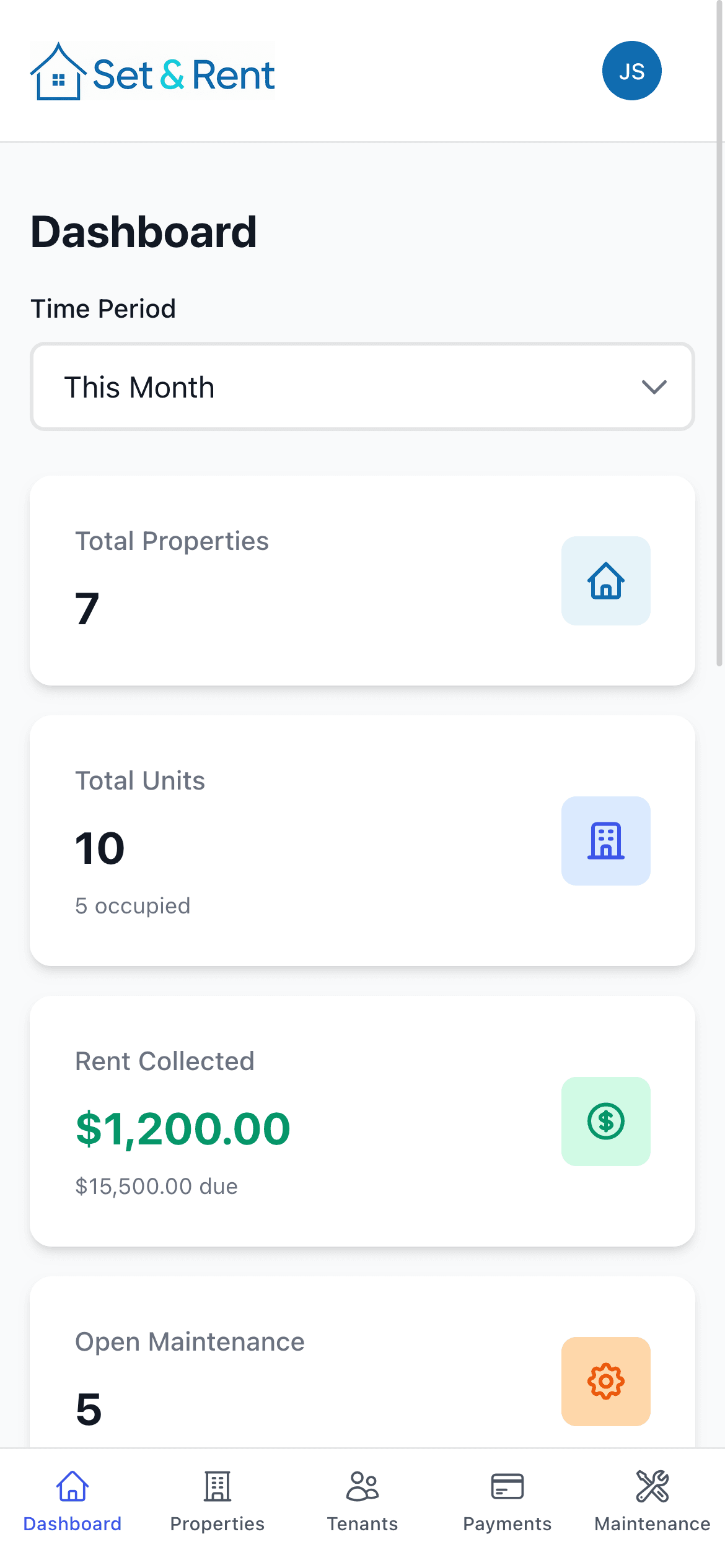
Task: Open the Properties section
Action: click(217, 1505)
